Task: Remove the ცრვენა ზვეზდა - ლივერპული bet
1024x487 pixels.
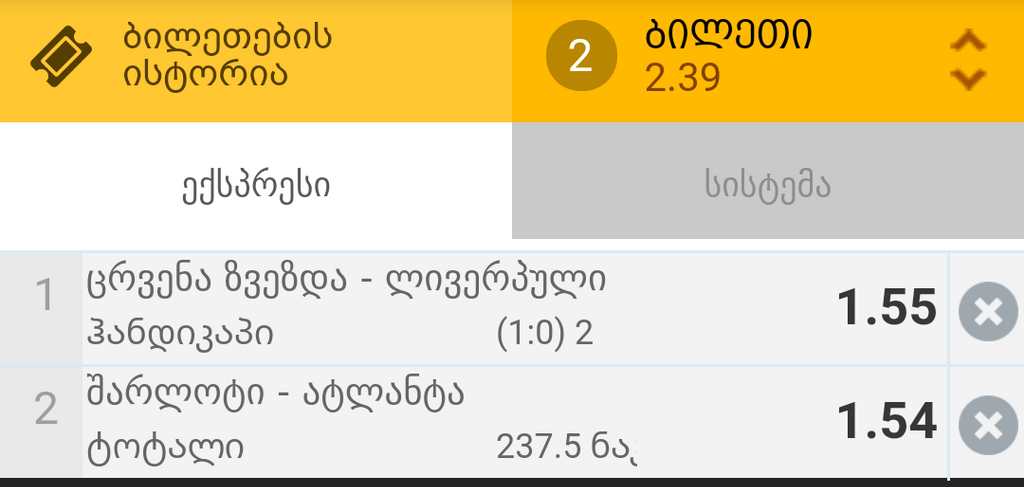Action: coord(987,312)
